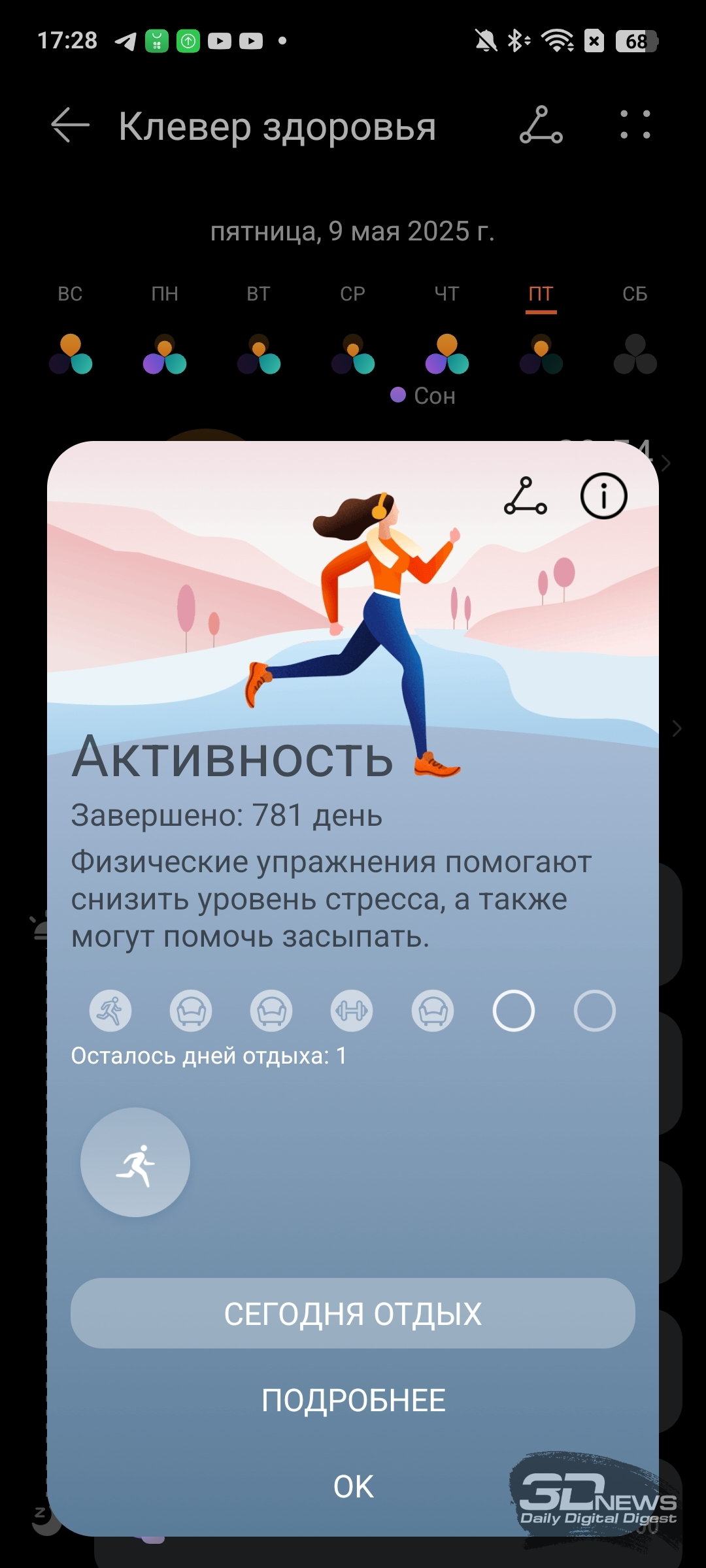This screenshot has height=1568, width=706.
Task: Open ПОДРОБНЕЕ for more details
Action: click(353, 1401)
